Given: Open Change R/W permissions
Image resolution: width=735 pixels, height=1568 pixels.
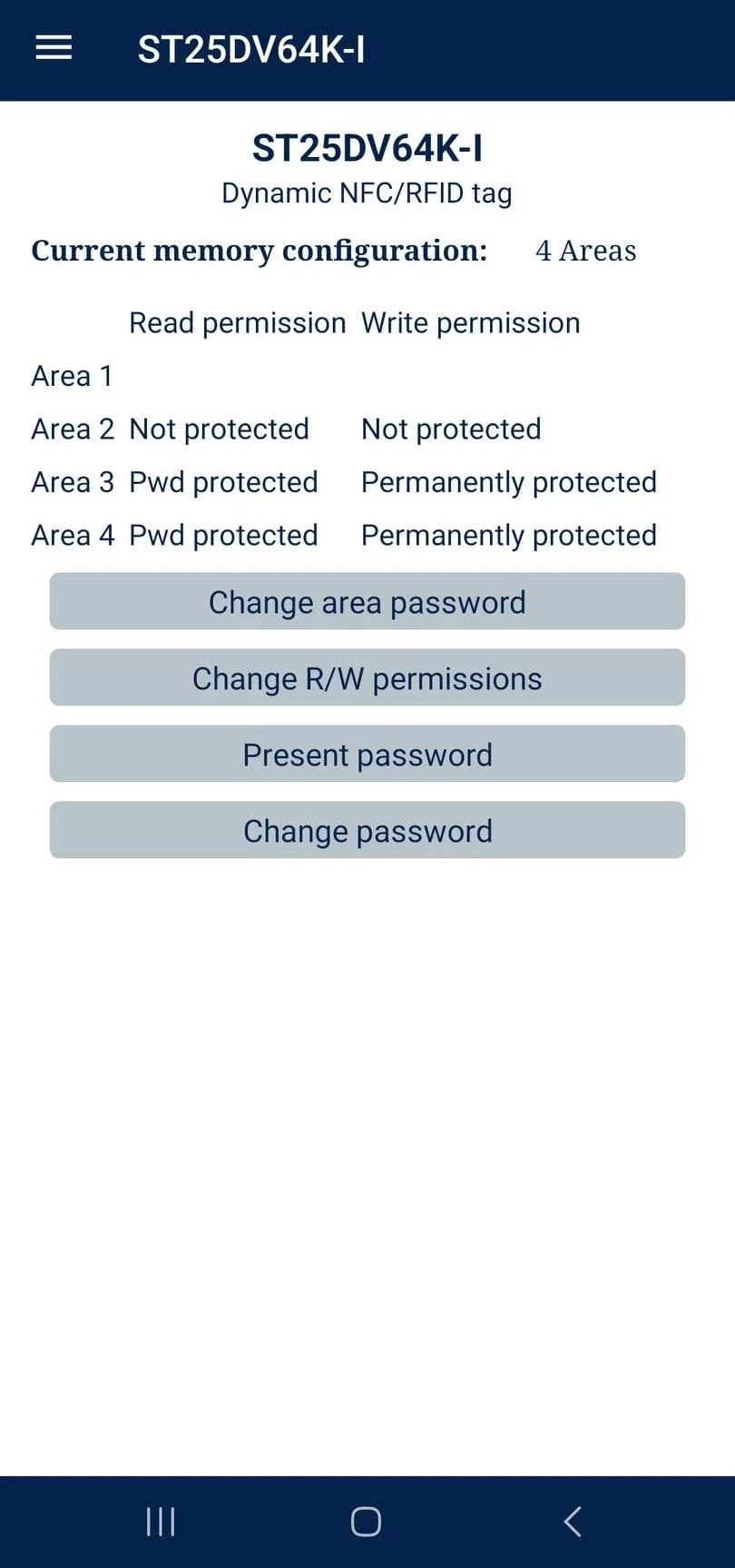Looking at the screenshot, I should [367, 677].
